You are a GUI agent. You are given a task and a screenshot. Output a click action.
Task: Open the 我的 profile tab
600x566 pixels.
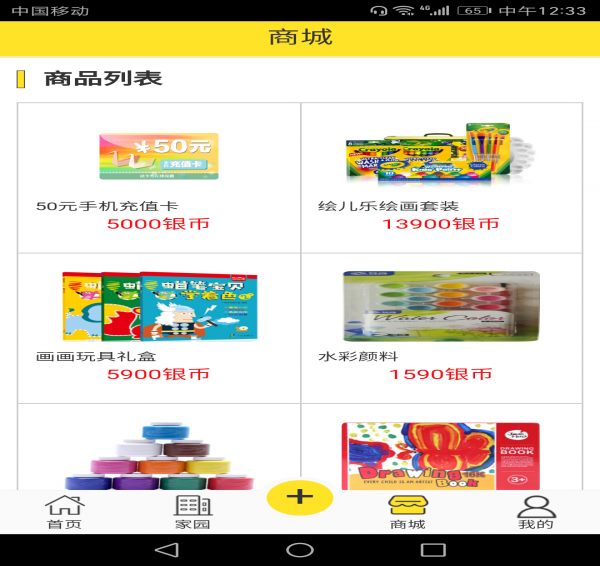pyautogui.click(x=536, y=512)
